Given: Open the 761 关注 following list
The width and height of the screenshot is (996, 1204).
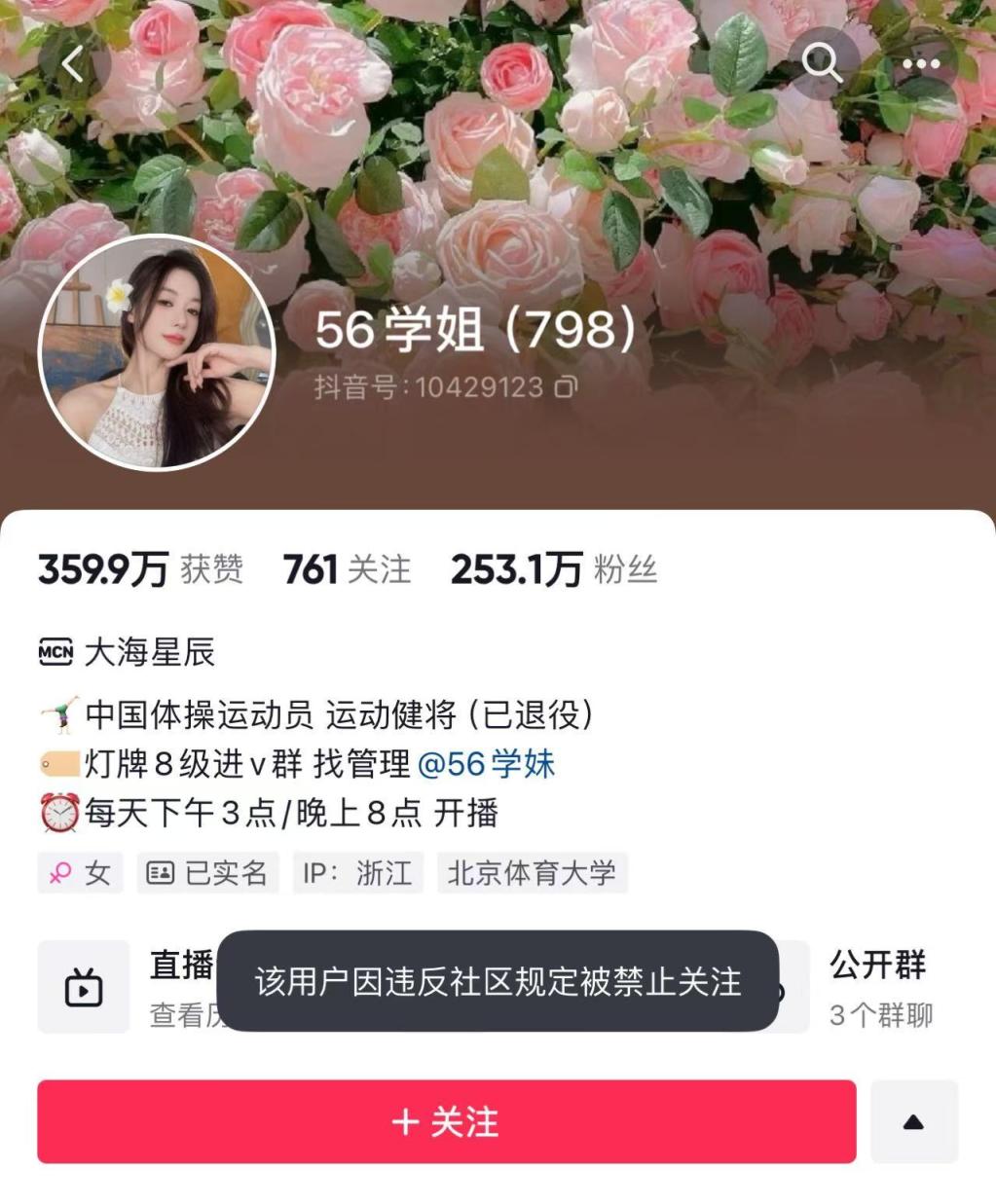Looking at the screenshot, I should (x=347, y=569).
